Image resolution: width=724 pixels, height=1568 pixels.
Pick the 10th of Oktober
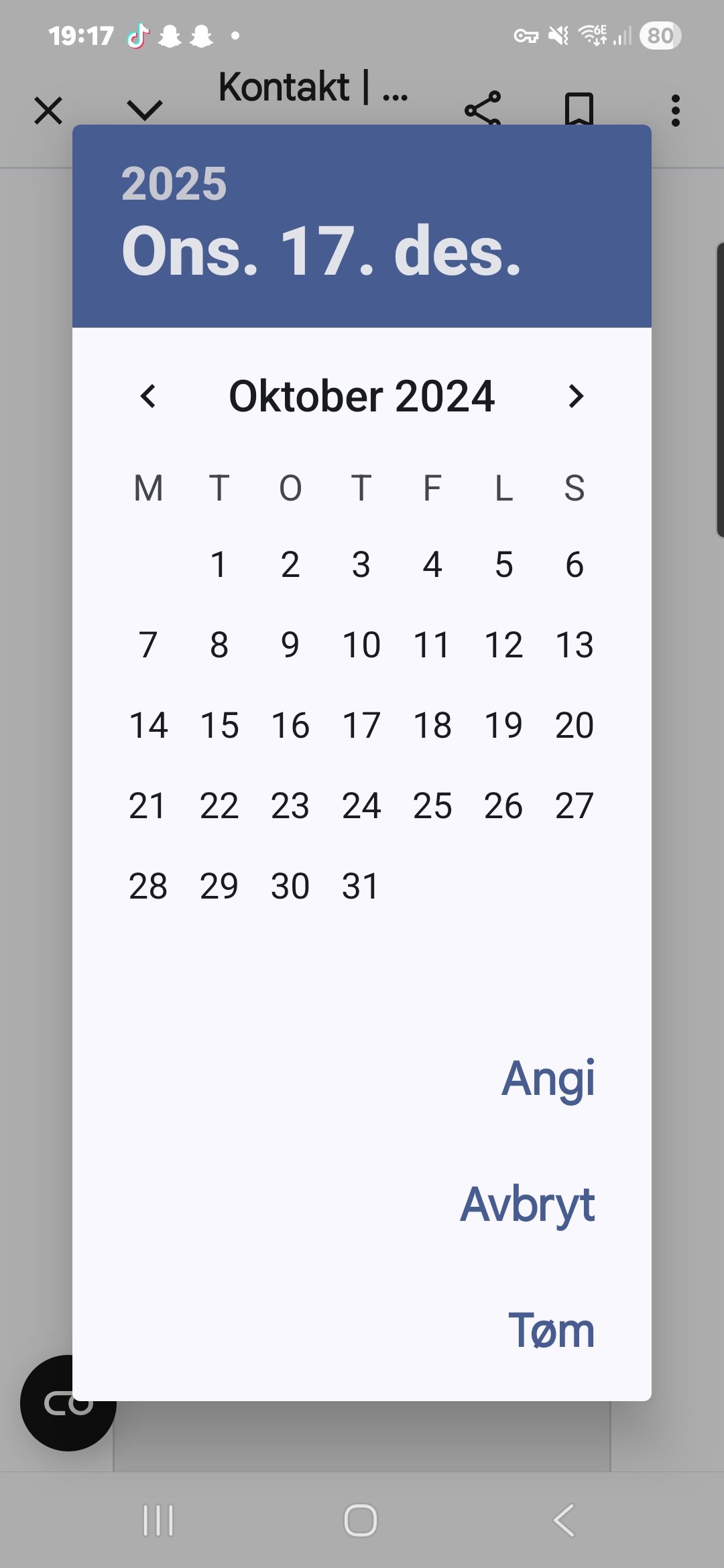(x=361, y=645)
